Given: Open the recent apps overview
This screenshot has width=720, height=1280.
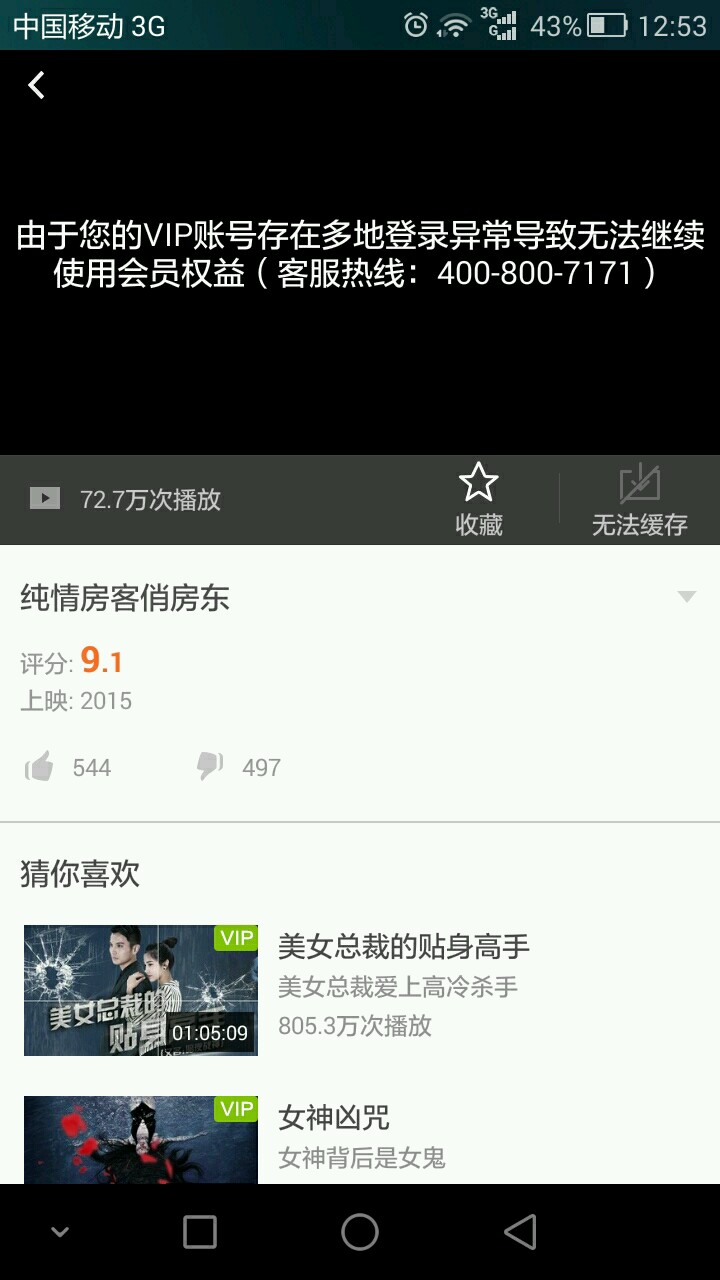Looking at the screenshot, I should (200, 1232).
